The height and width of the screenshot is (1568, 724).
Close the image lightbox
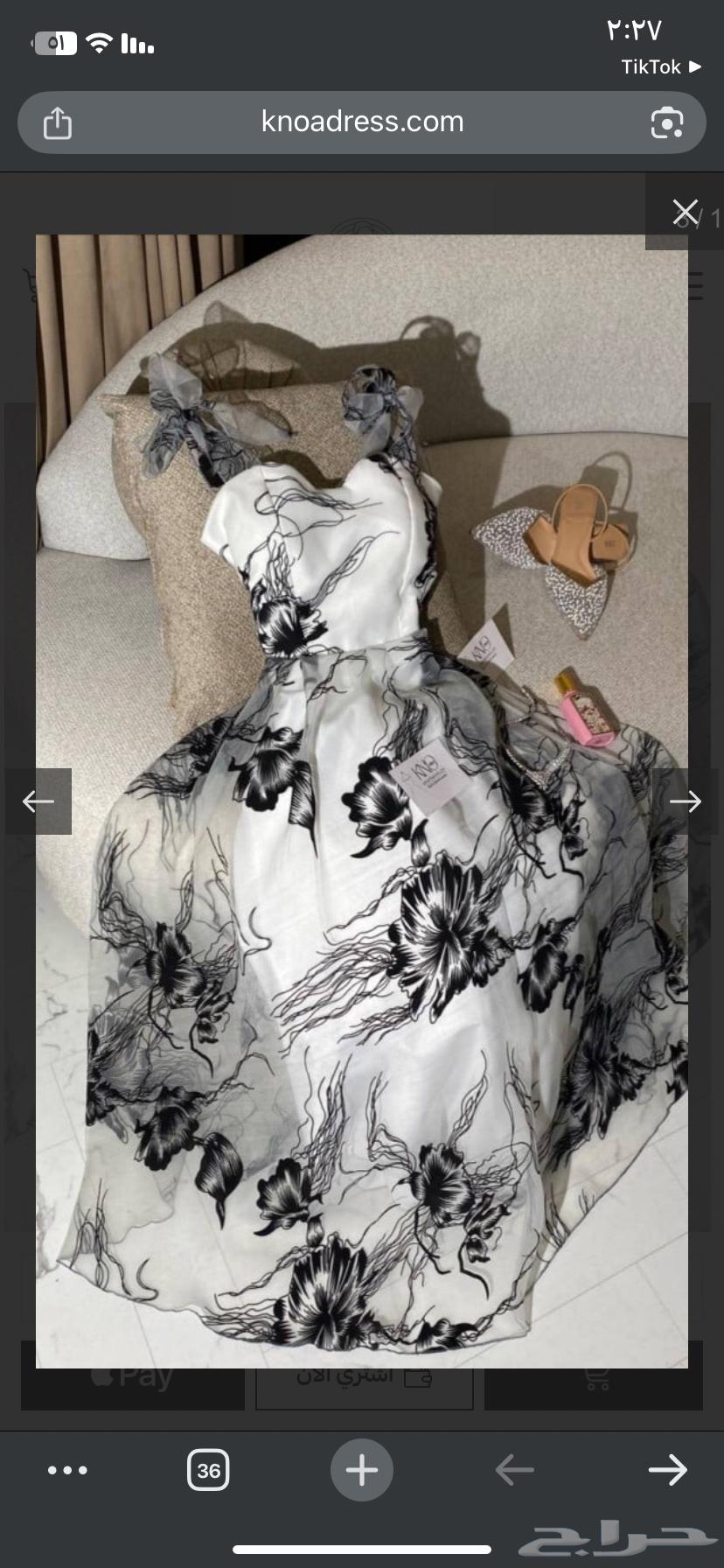click(x=685, y=212)
